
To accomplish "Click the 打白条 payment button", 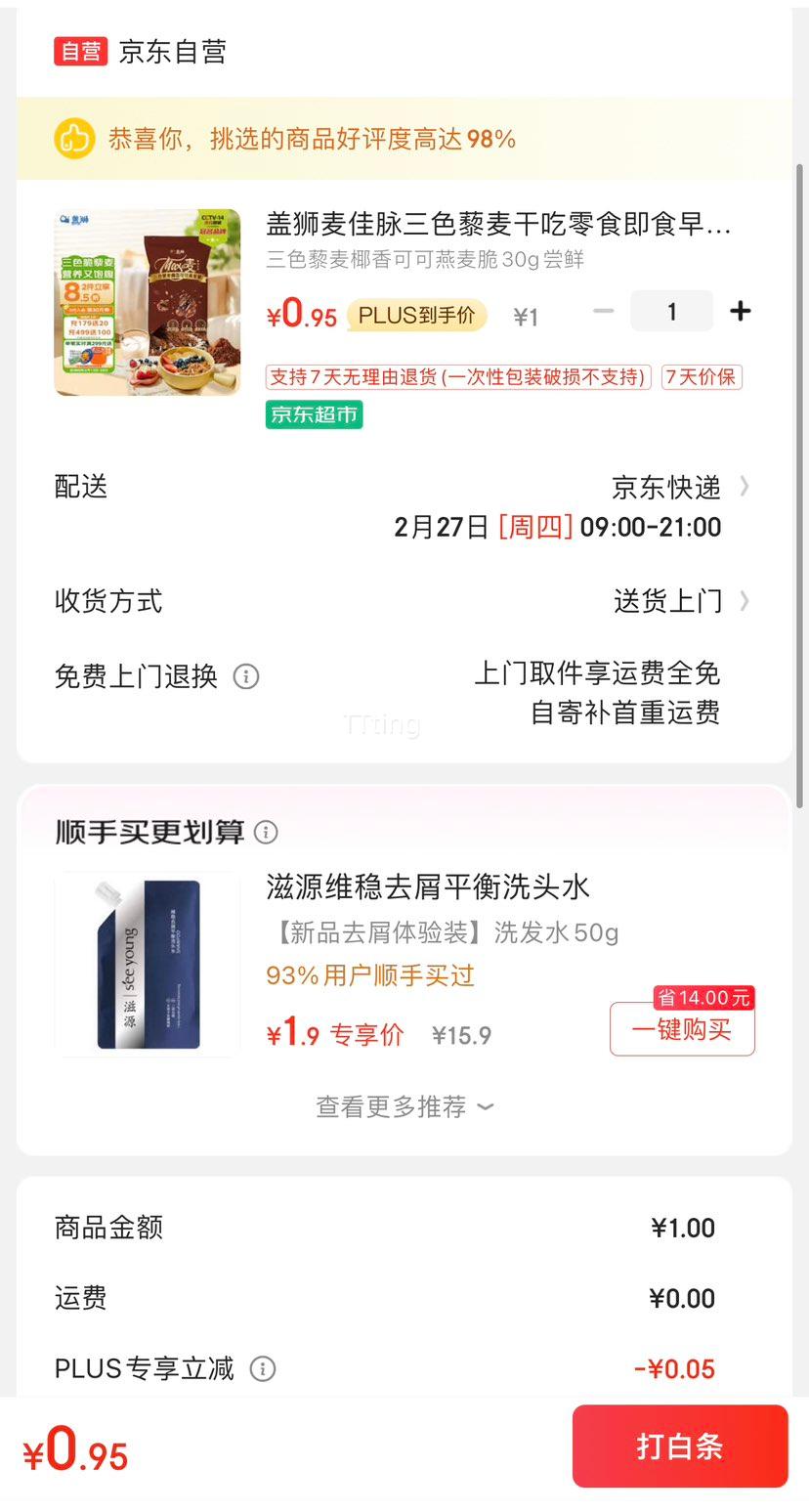I will [679, 1447].
